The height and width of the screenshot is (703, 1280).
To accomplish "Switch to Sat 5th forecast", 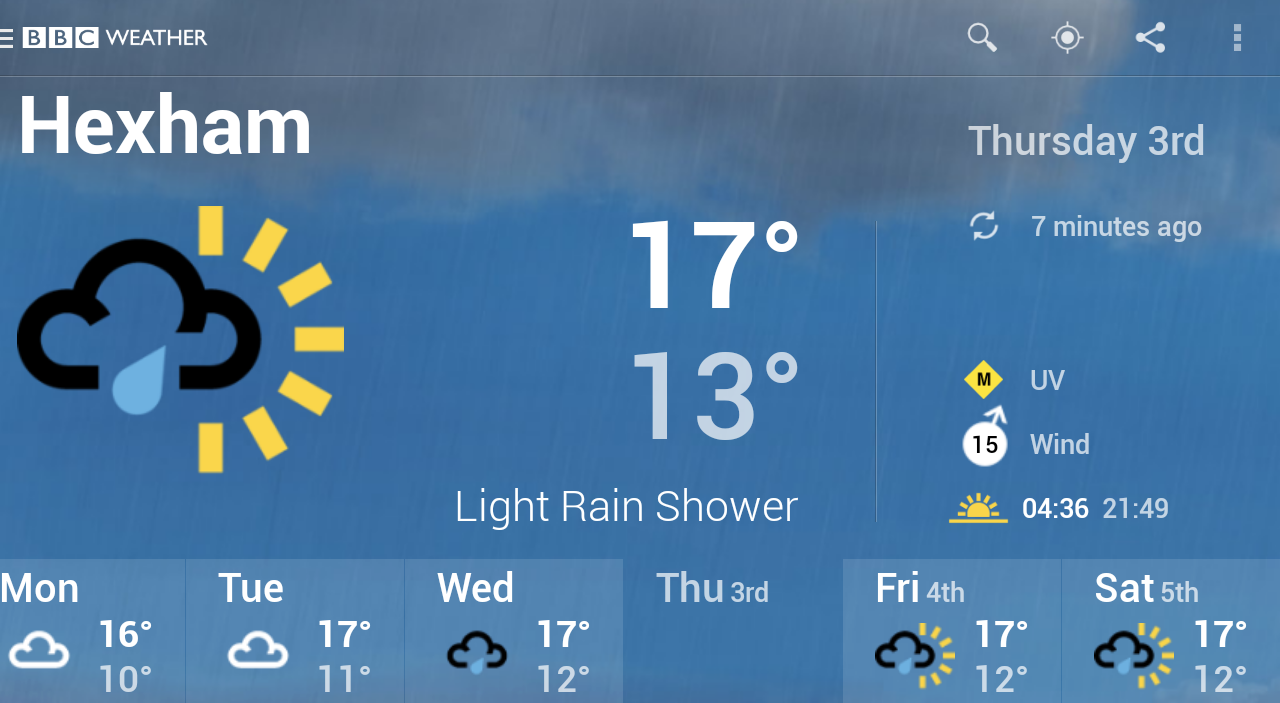I will tap(1170, 631).
